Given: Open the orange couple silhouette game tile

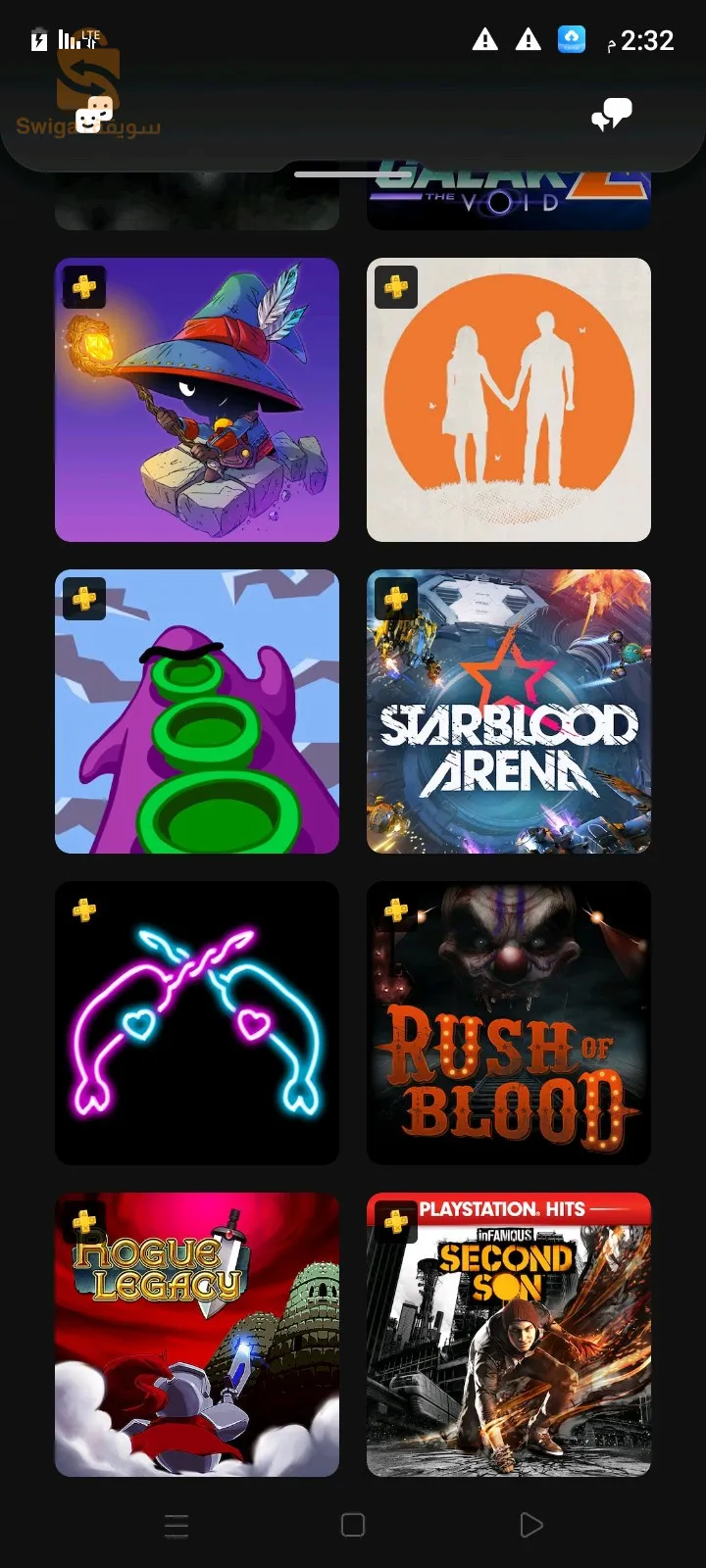Looking at the screenshot, I should pyautogui.click(x=509, y=400).
